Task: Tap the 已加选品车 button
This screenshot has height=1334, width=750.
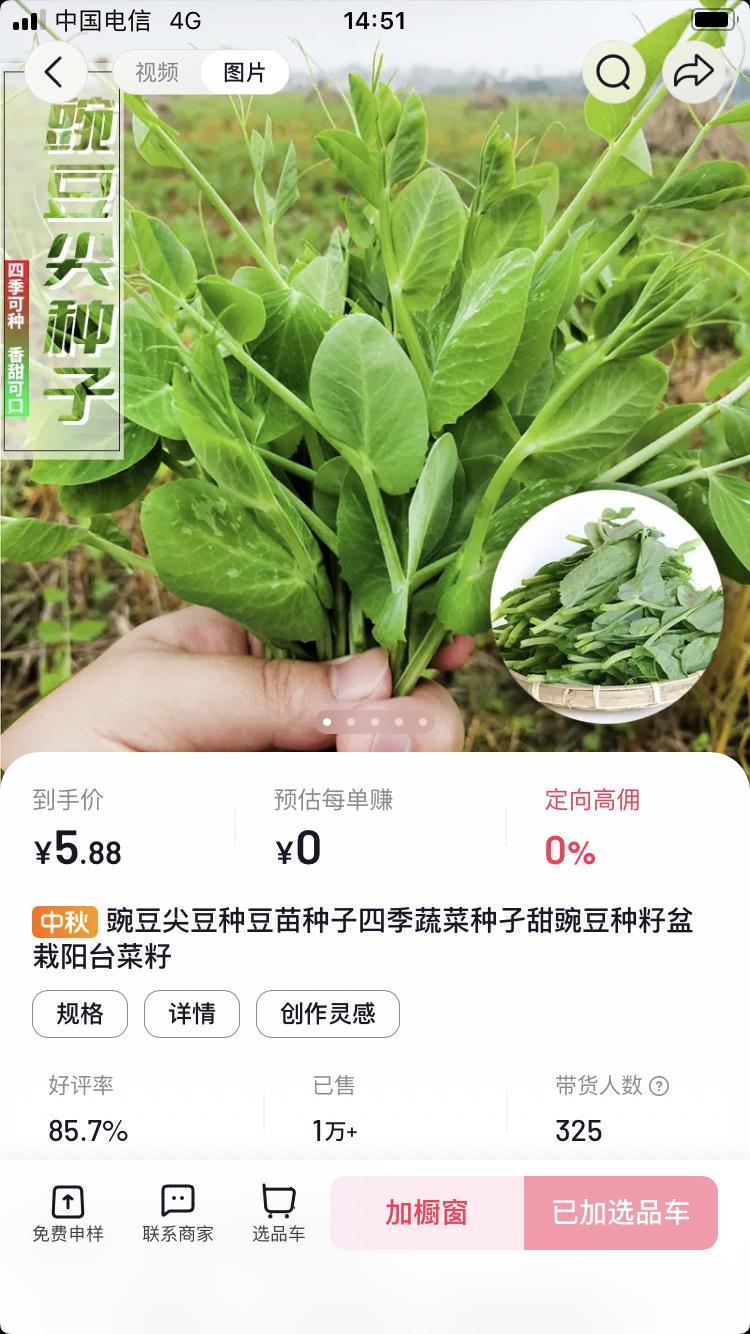Action: click(621, 1213)
